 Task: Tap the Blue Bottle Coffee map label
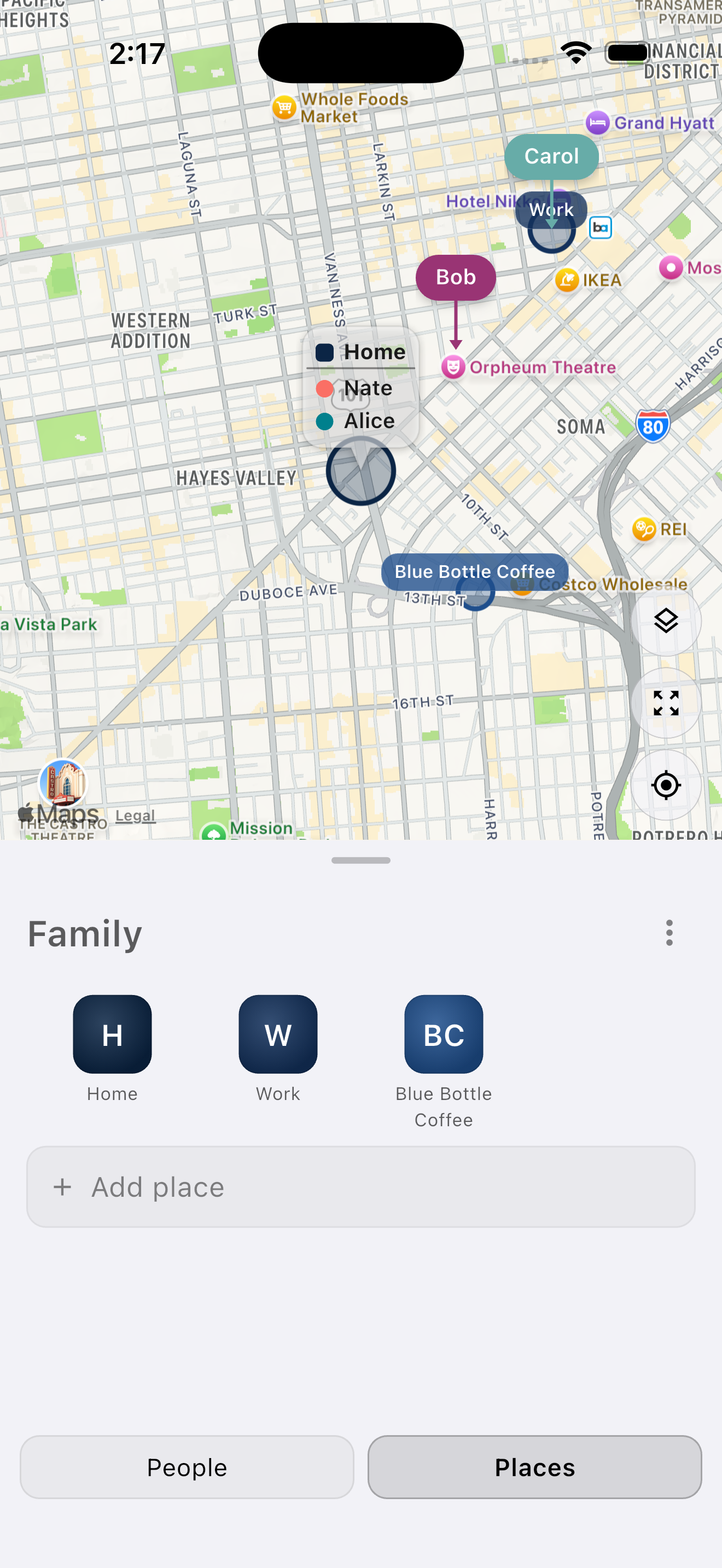click(x=475, y=571)
